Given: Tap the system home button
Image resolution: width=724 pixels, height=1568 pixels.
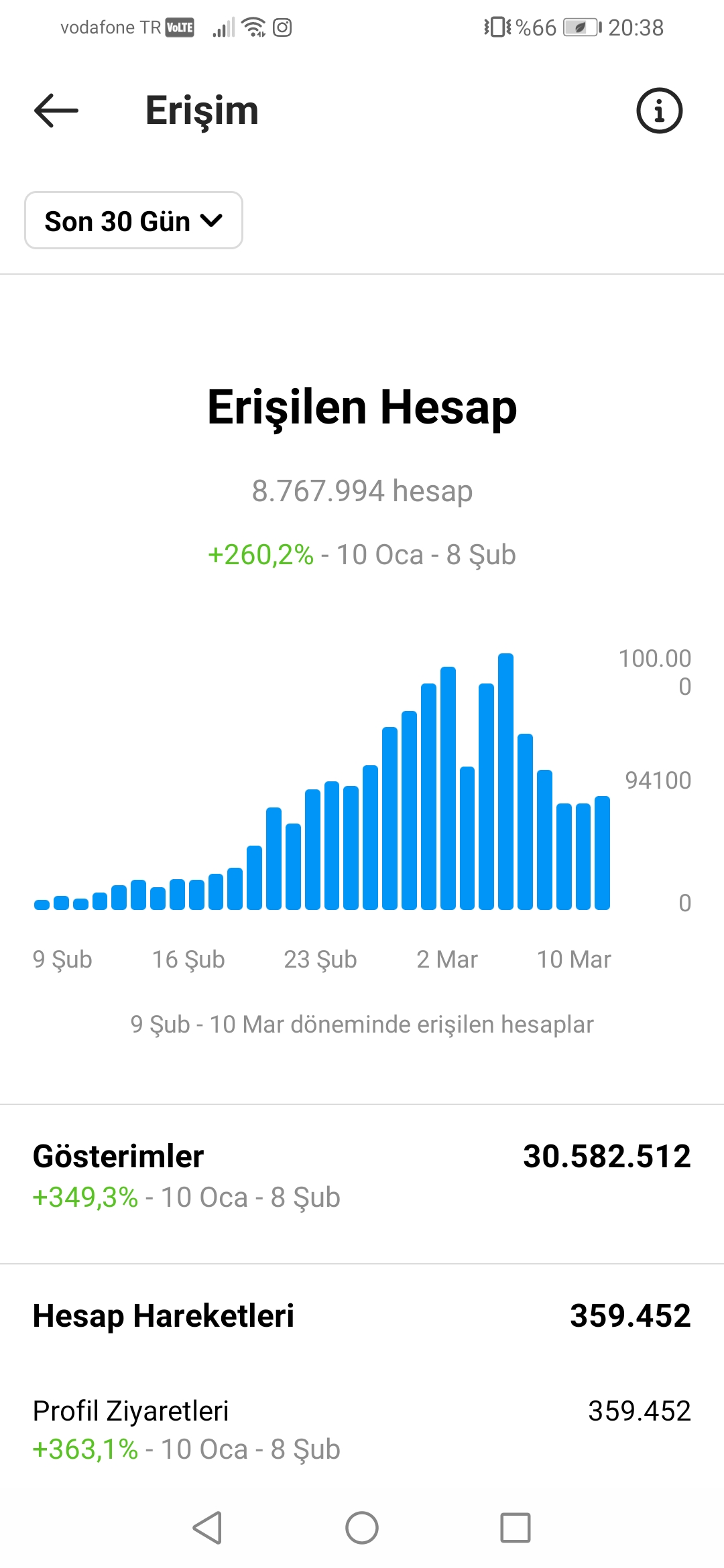Looking at the screenshot, I should click(x=362, y=1528).
